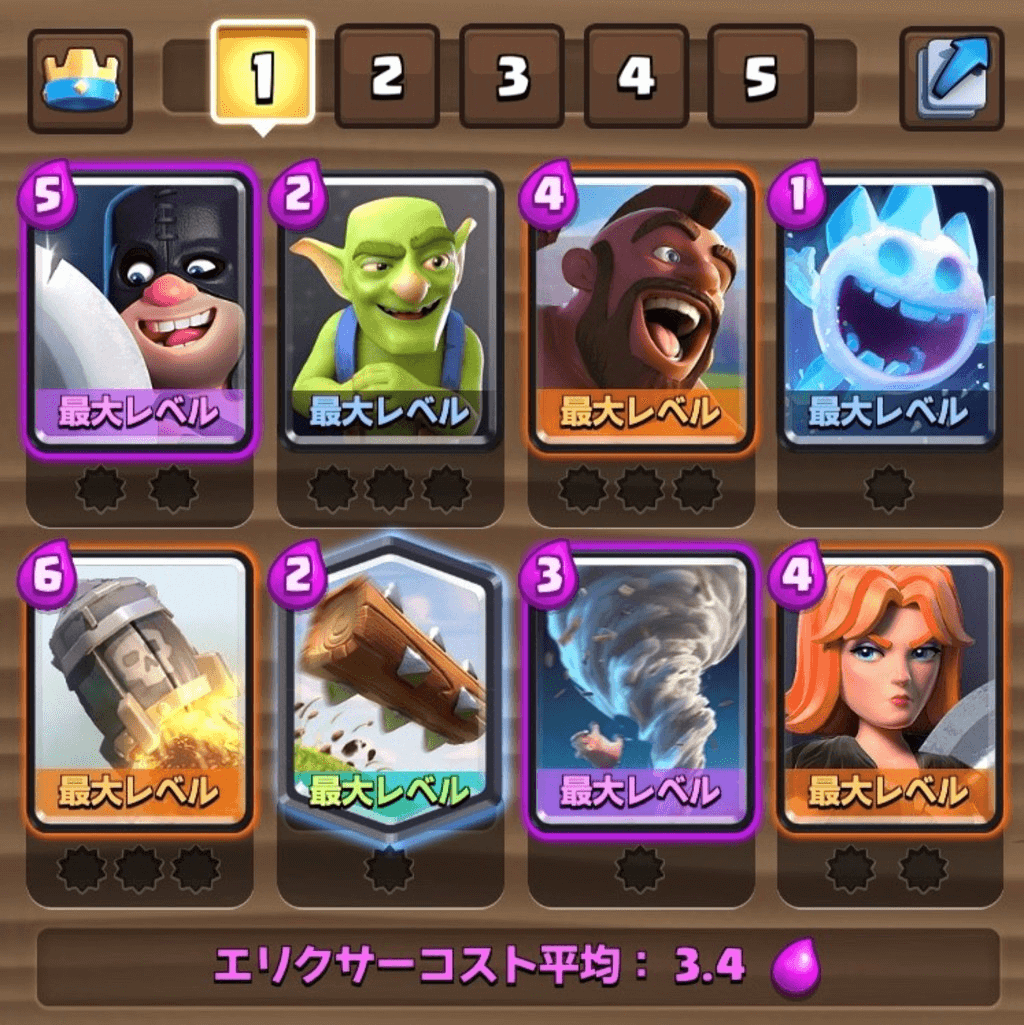
Task: Tap the Goblins card
Action: tap(390, 310)
